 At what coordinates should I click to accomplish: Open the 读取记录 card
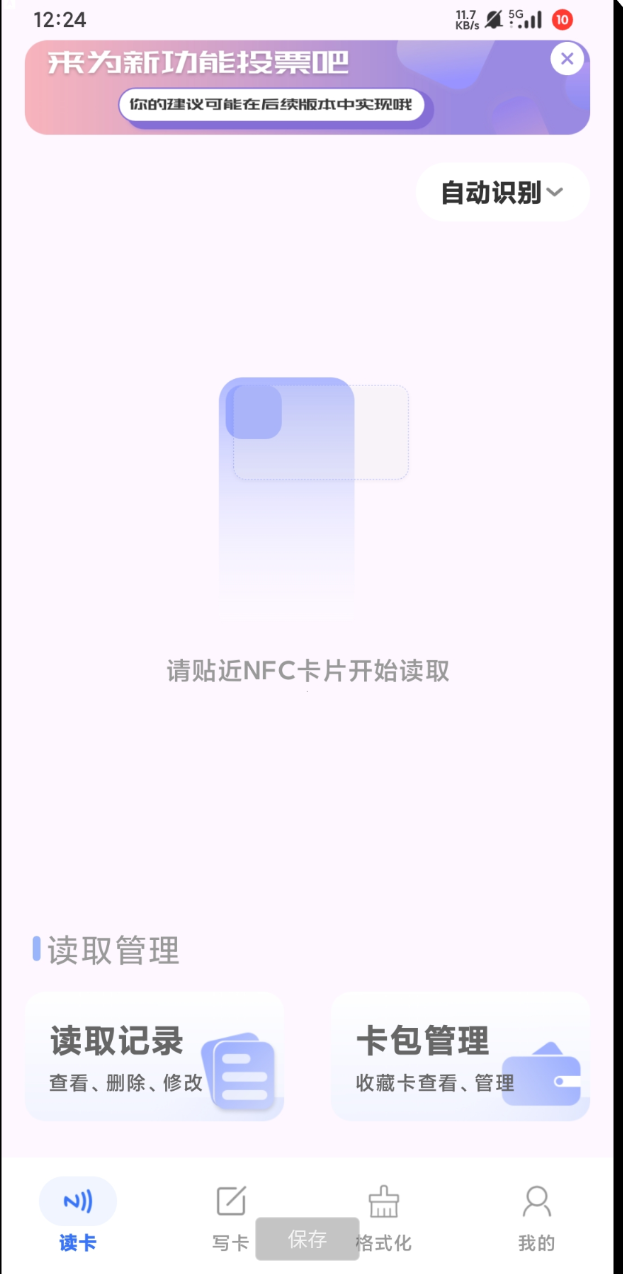[x=154, y=1056]
